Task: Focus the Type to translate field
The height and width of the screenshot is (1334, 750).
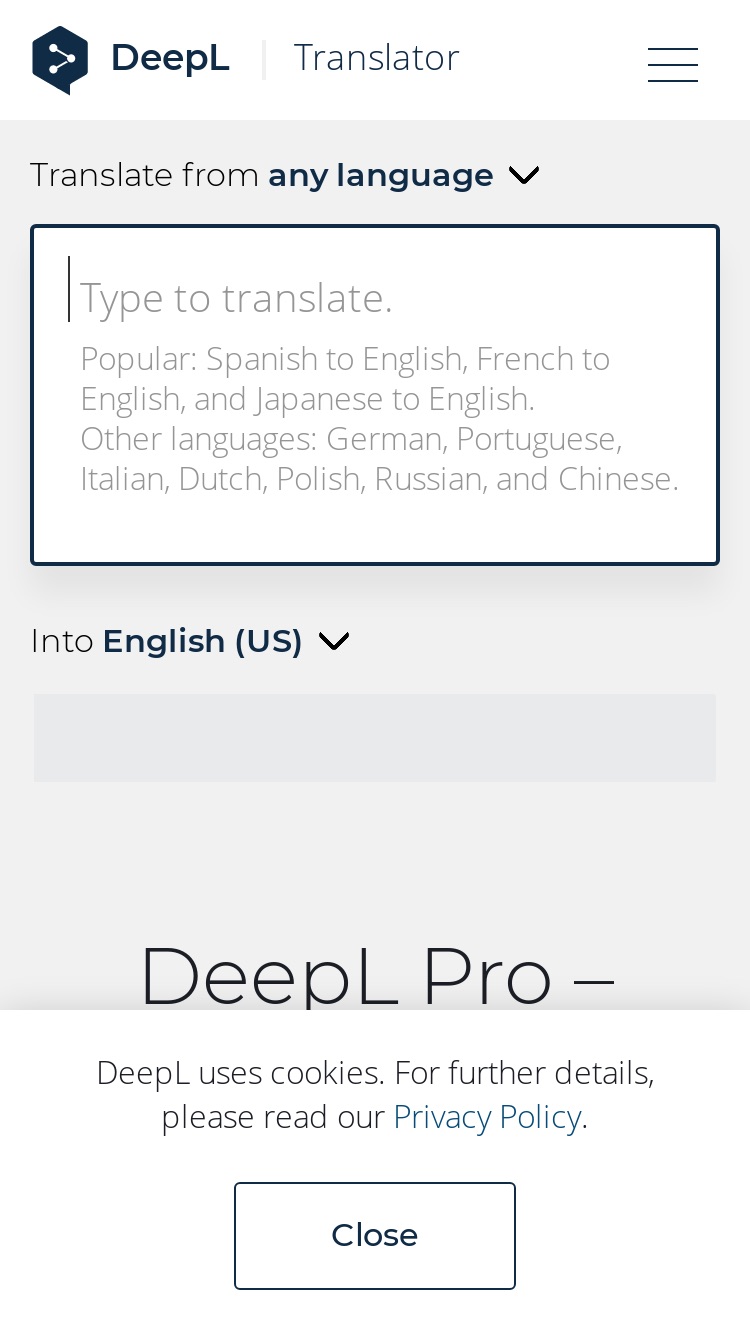Action: point(375,395)
